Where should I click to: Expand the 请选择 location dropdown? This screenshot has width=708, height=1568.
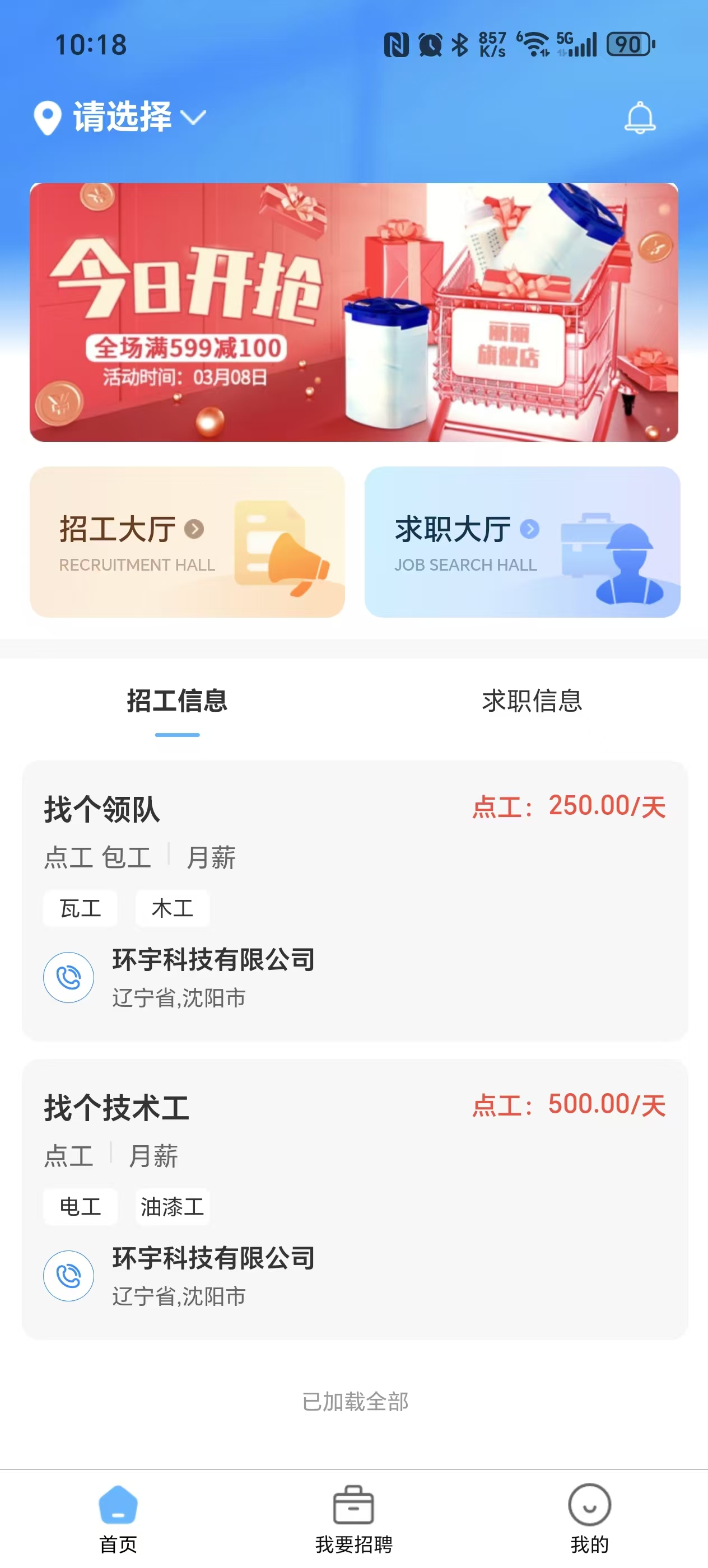coord(122,117)
